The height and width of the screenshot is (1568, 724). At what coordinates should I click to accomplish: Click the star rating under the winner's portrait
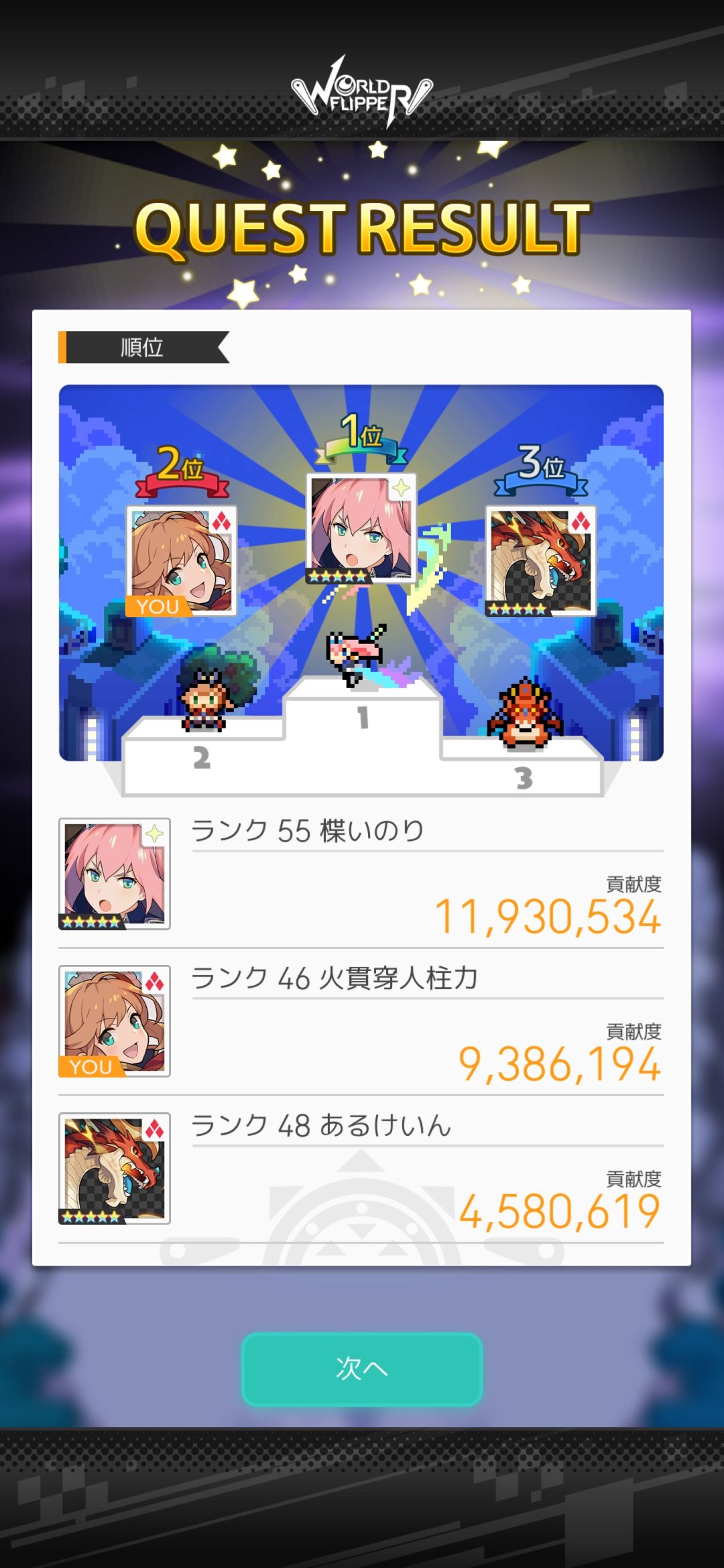(x=339, y=575)
